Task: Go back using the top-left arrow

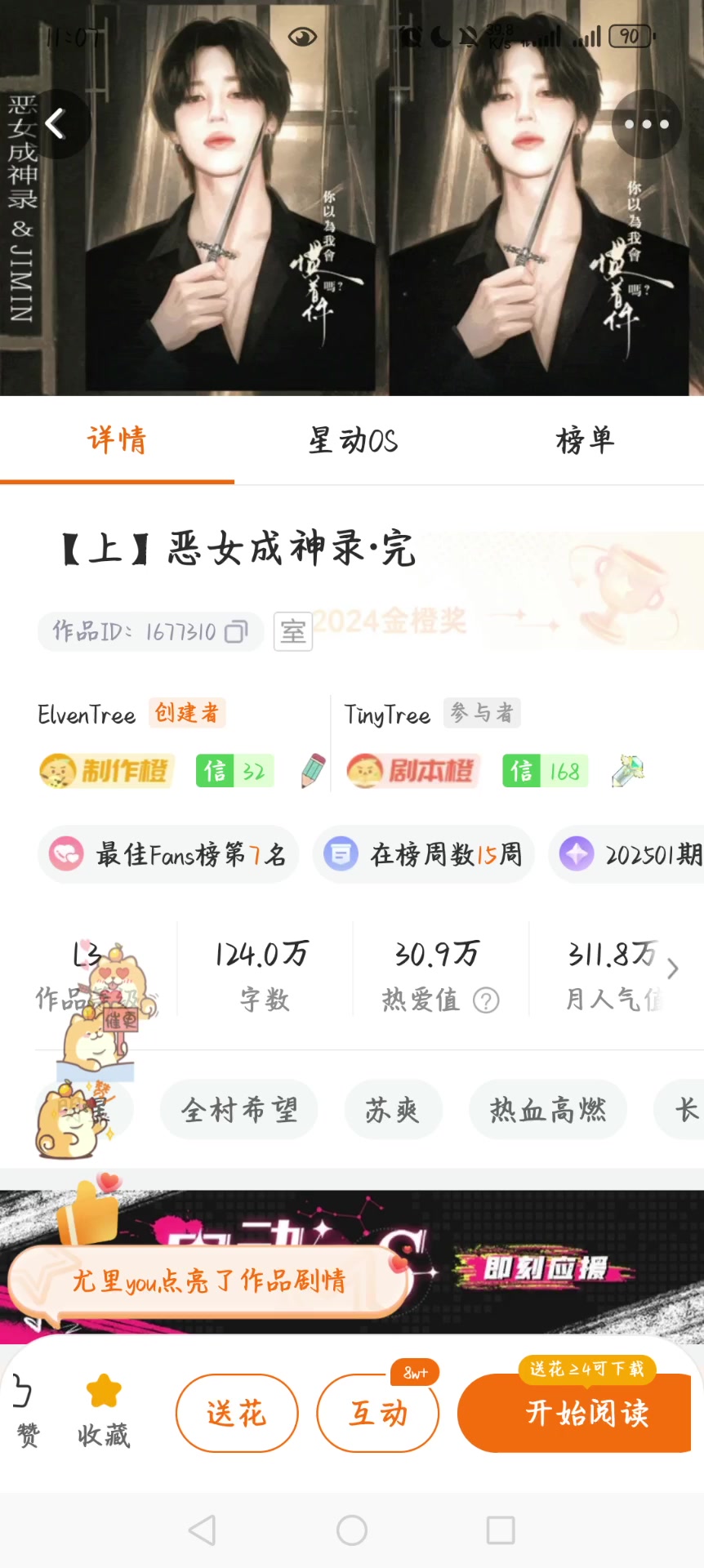Action: (x=54, y=124)
